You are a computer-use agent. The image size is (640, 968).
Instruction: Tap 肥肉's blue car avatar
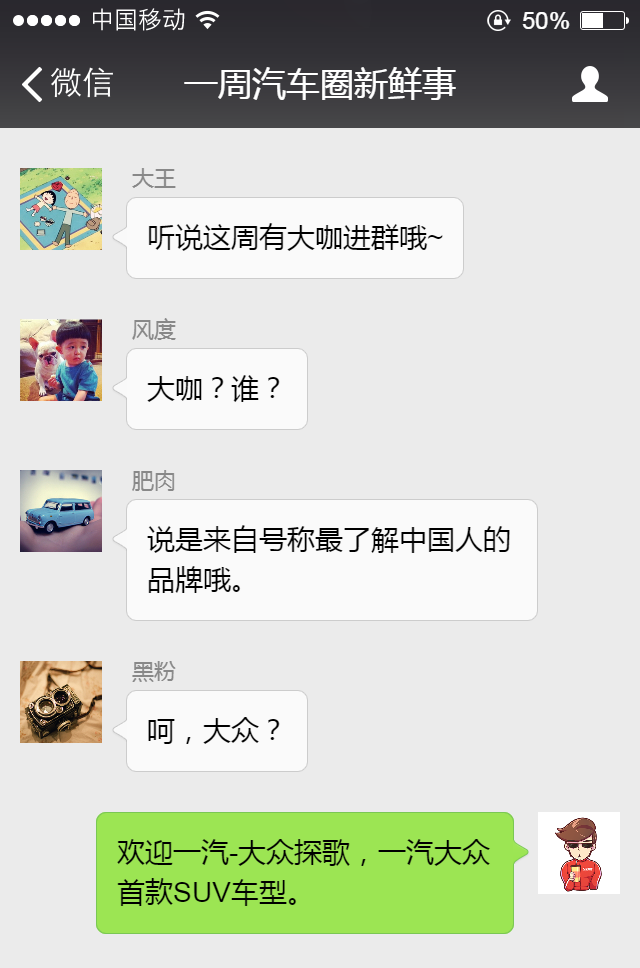61,511
